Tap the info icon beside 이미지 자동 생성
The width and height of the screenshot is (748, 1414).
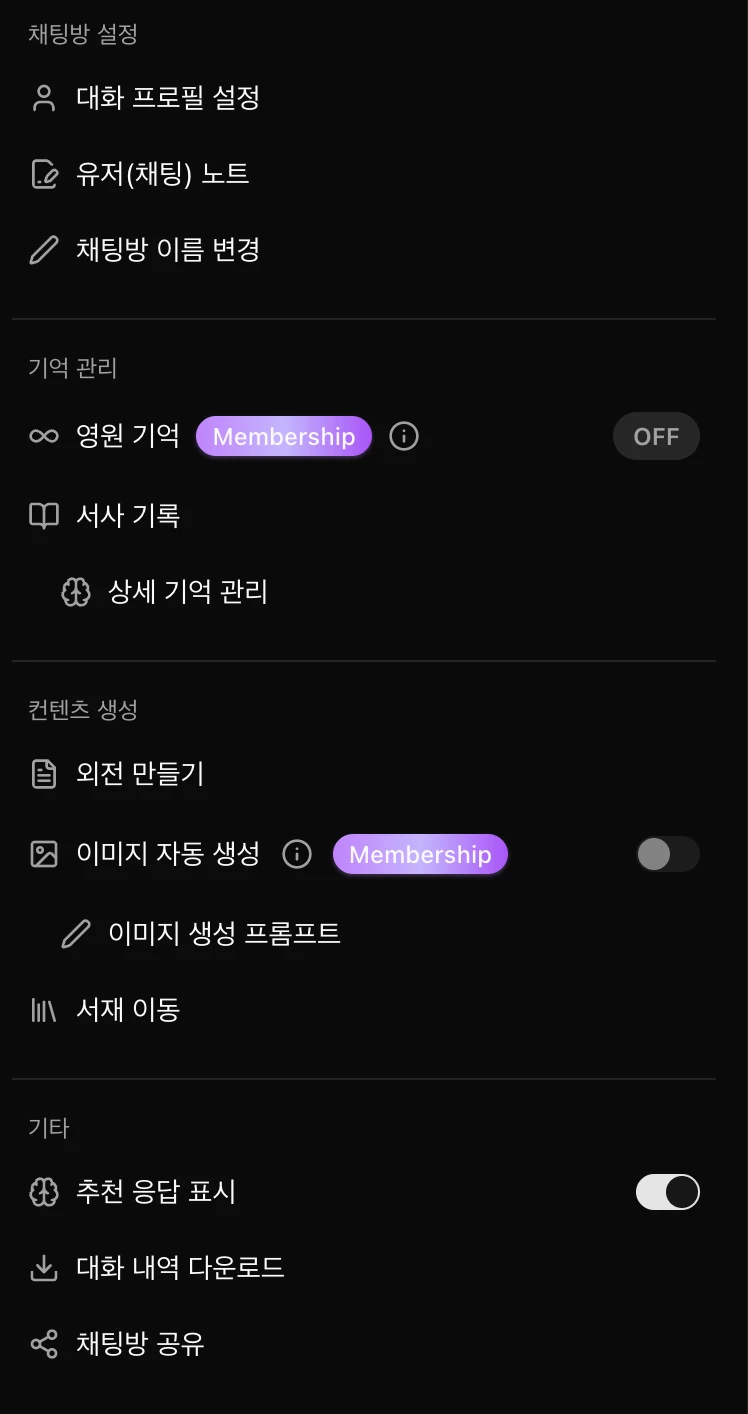pyautogui.click(x=297, y=855)
